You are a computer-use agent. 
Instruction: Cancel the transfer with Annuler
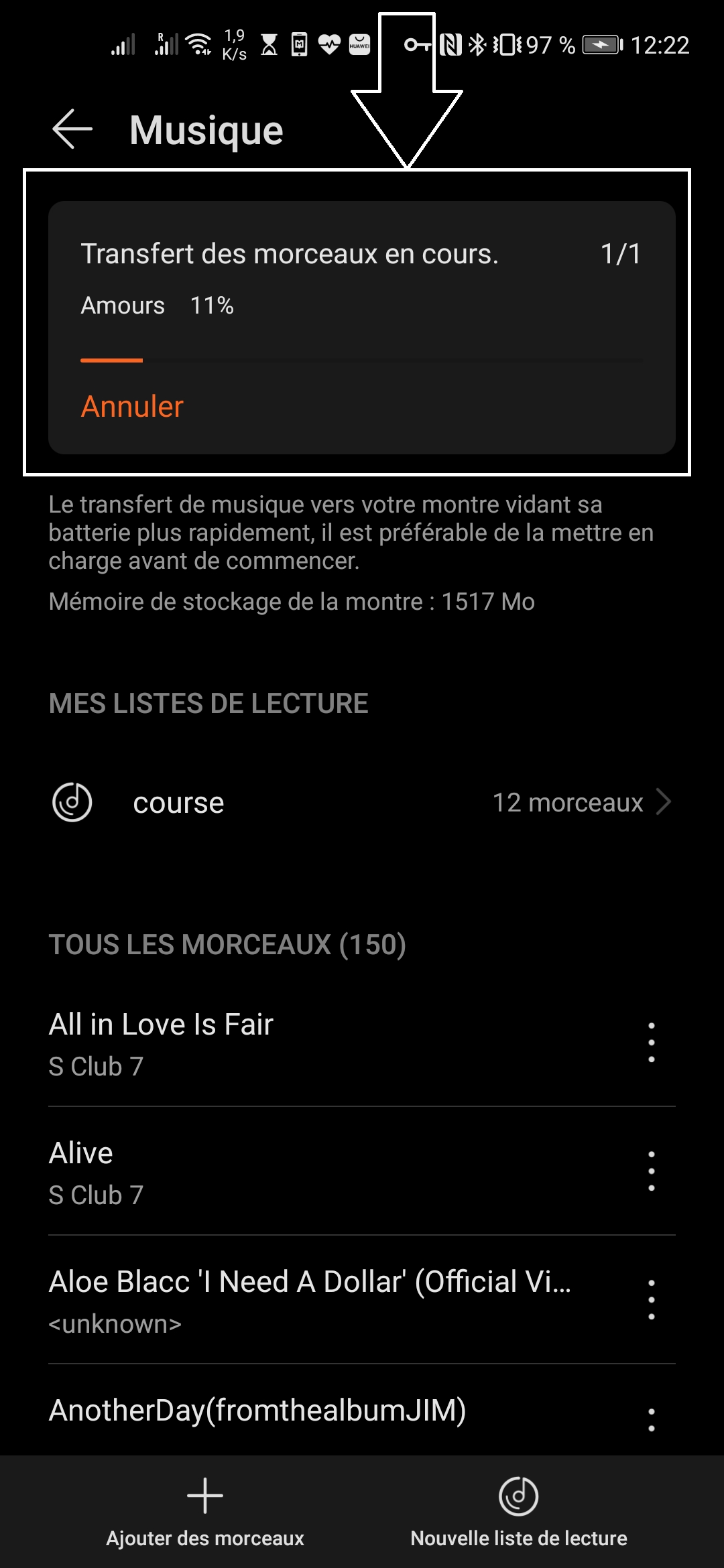(132, 406)
